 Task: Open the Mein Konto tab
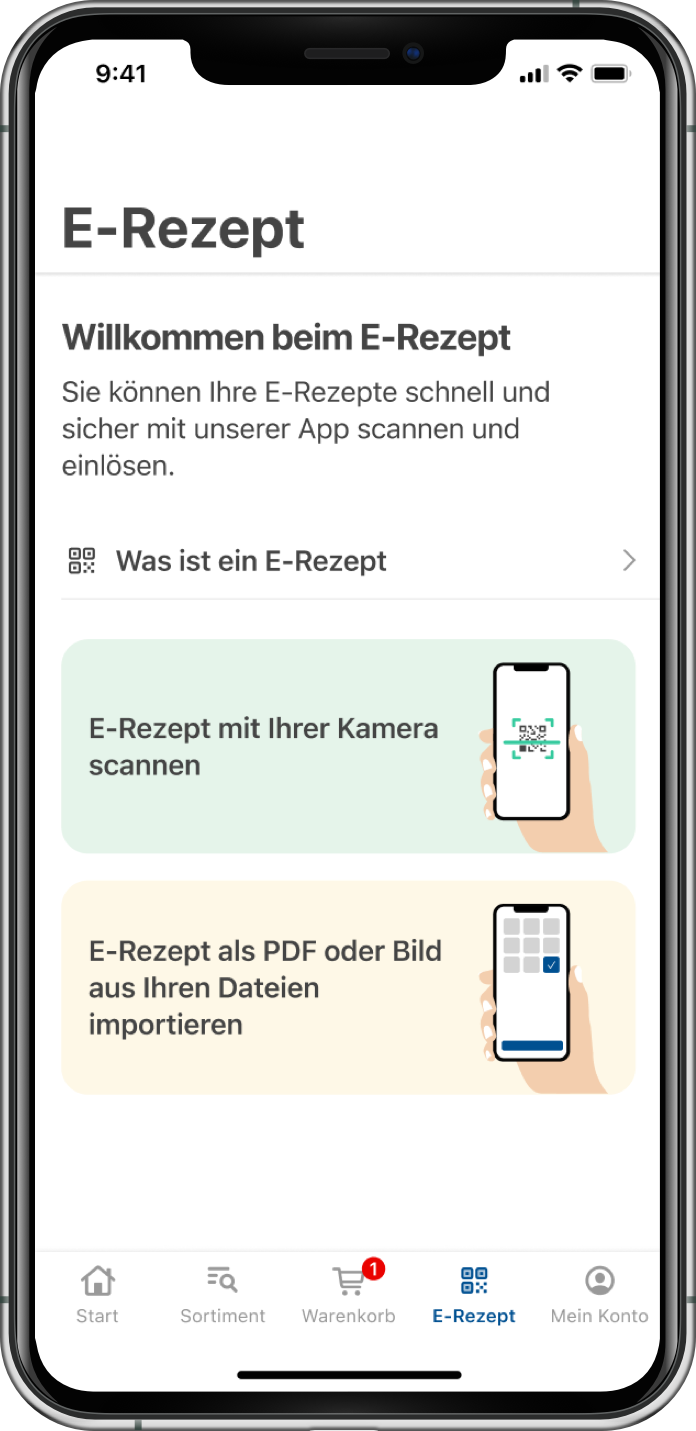pyautogui.click(x=599, y=1294)
